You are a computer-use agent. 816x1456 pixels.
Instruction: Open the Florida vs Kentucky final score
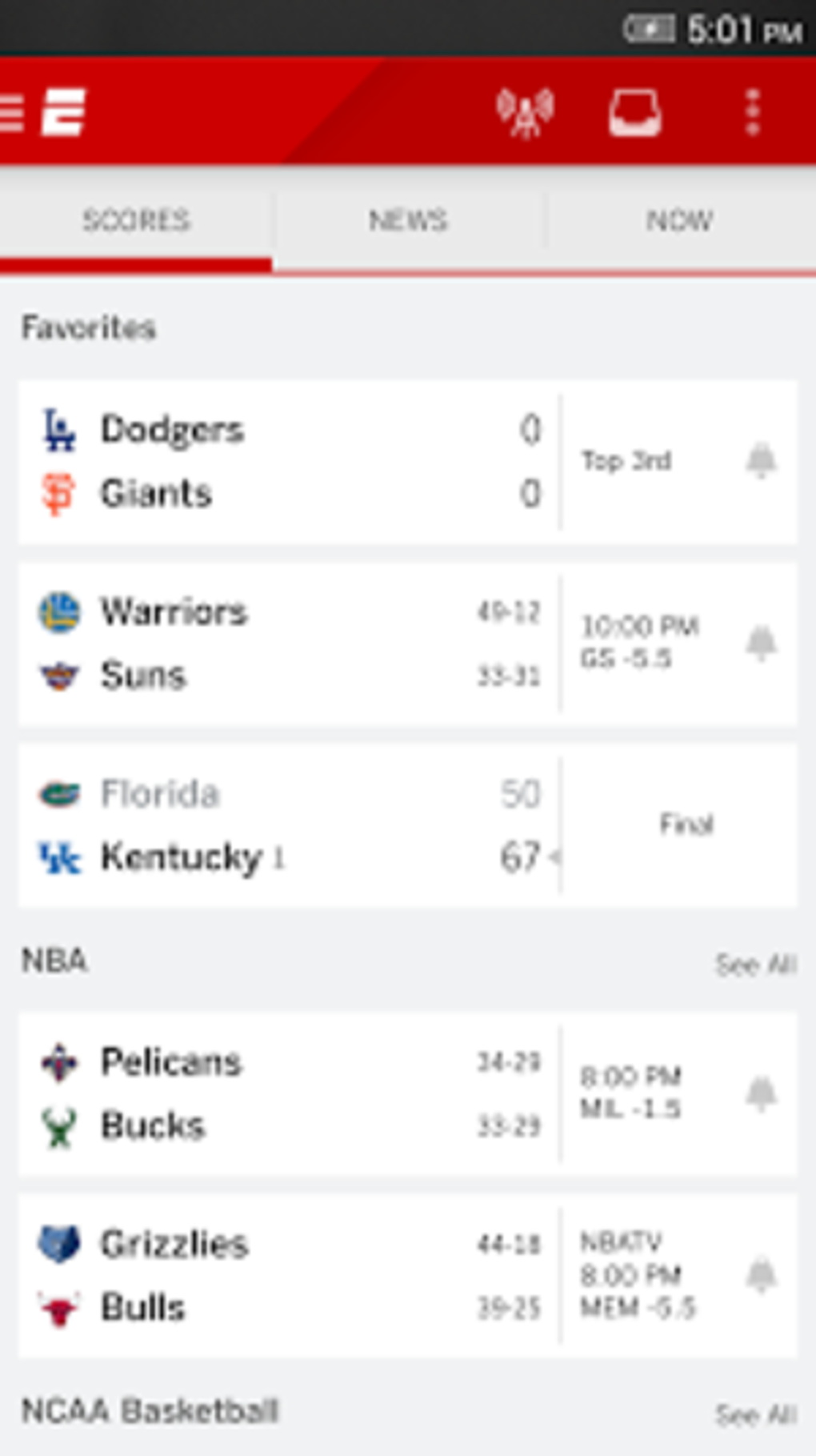click(408, 825)
